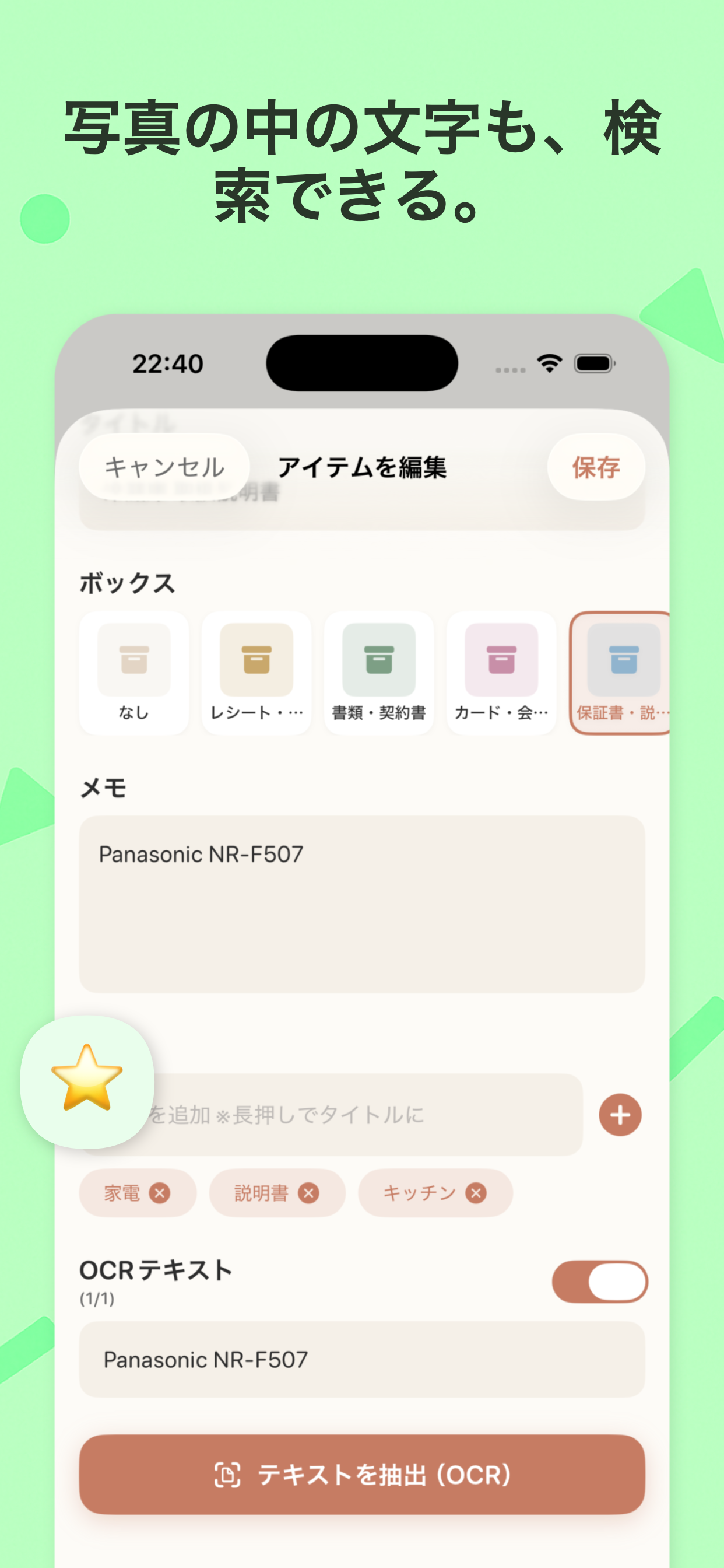This screenshot has height=1568, width=724.
Task: Select the カード・会員証 box icon
Action: click(x=501, y=661)
